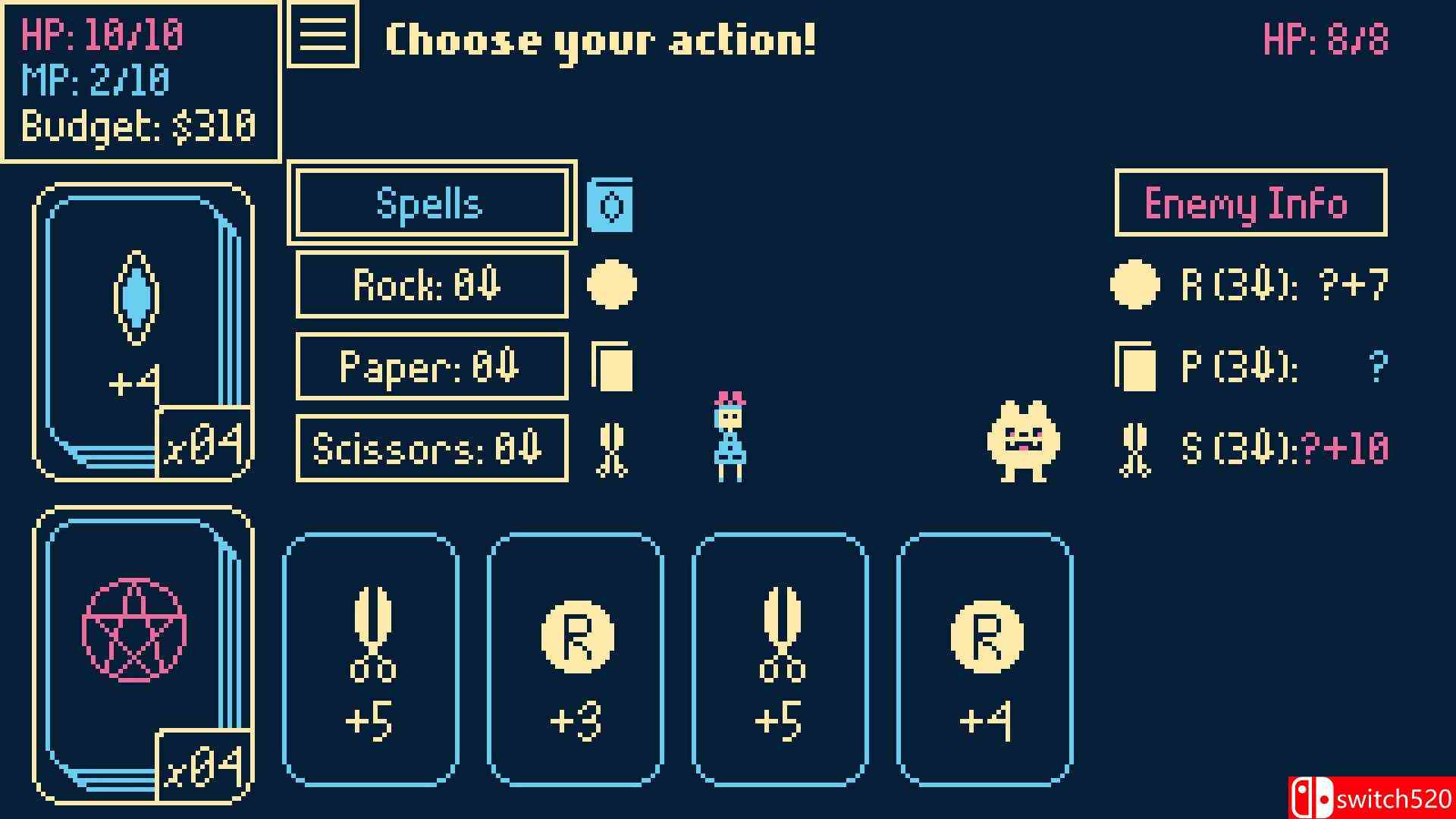Open the hamburger menu

pyautogui.click(x=323, y=35)
